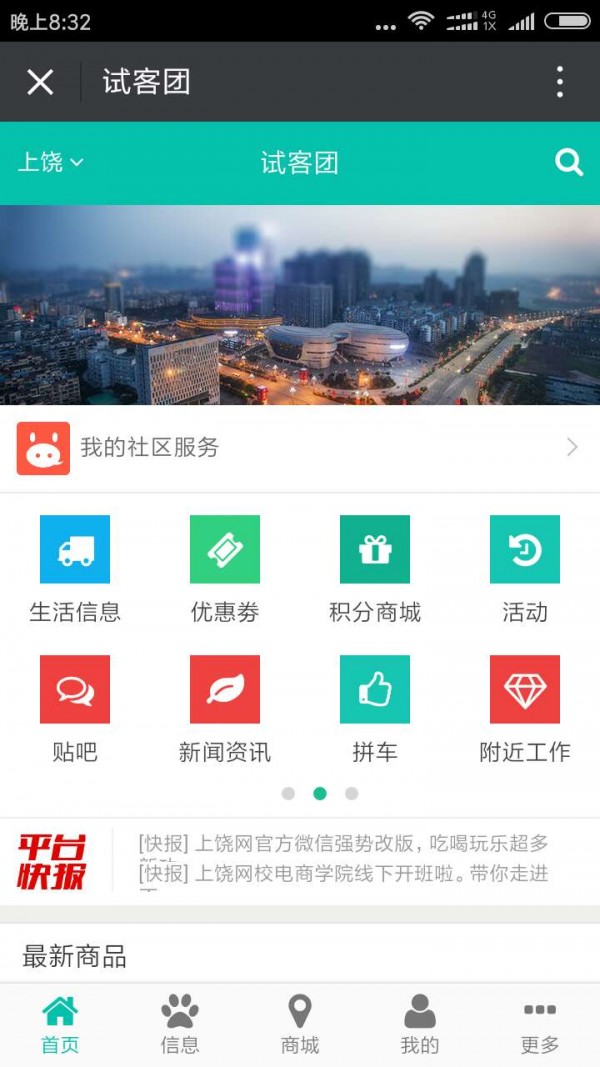Viewport: 600px width, 1067px height.
Task: Open the three-dot overflow menu
Action: (559, 82)
